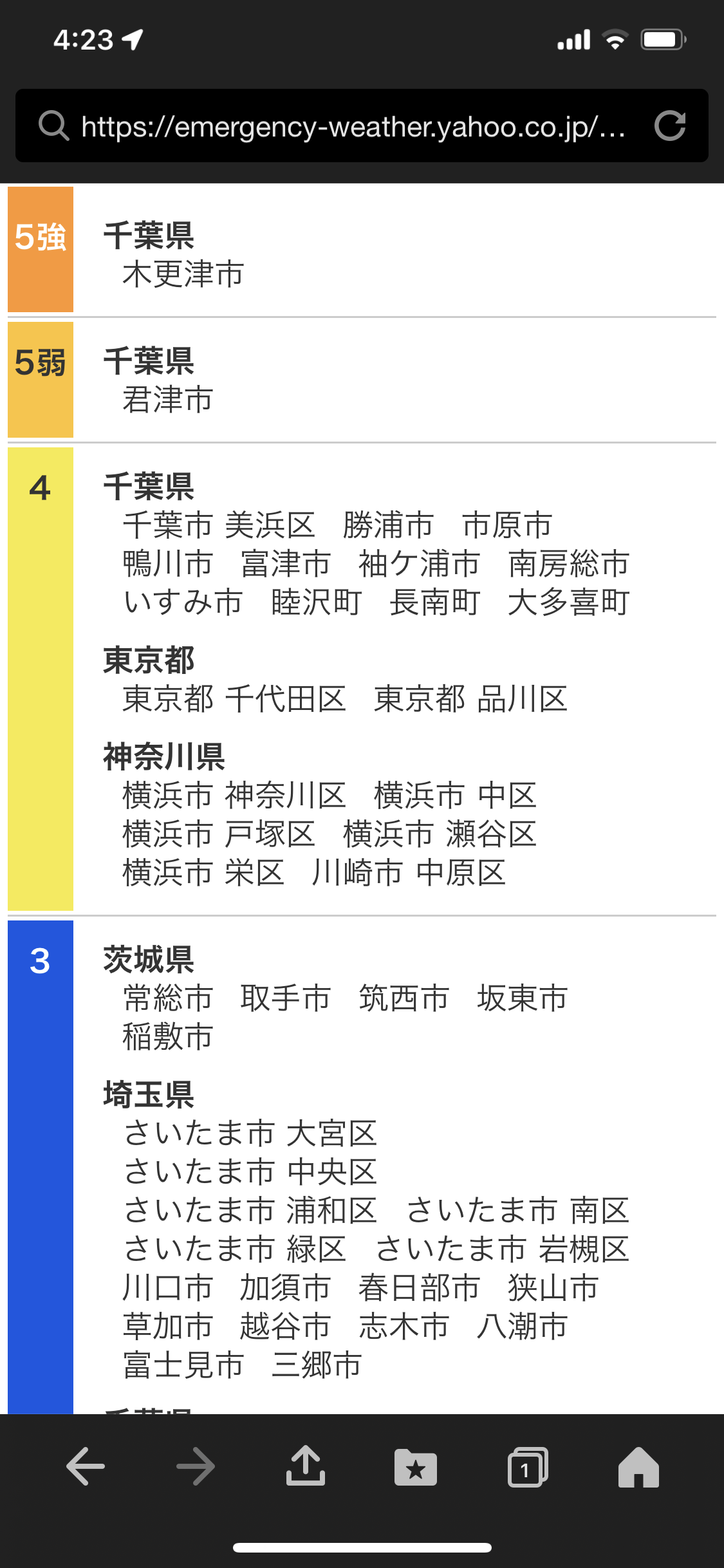Share this page

coord(306,1466)
